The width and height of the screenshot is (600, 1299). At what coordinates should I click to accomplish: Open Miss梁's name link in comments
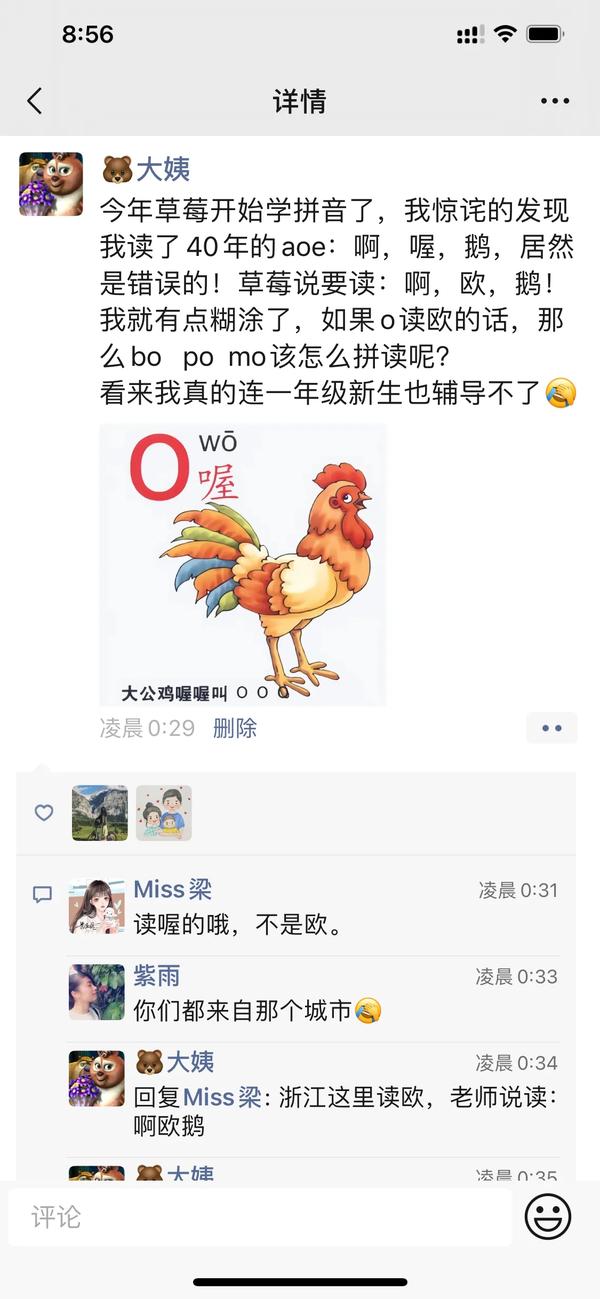[x=172, y=890]
